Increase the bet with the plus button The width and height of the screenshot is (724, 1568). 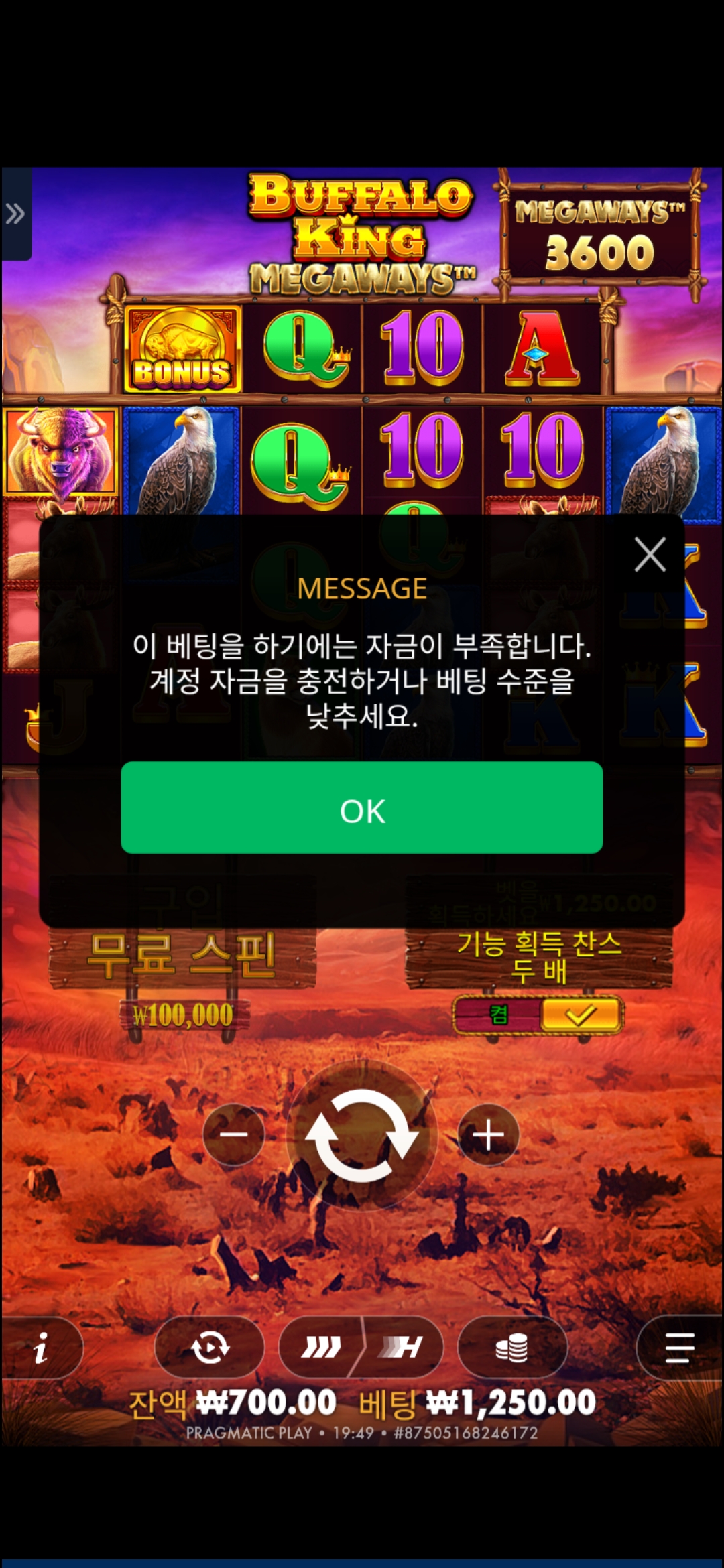click(x=489, y=1134)
